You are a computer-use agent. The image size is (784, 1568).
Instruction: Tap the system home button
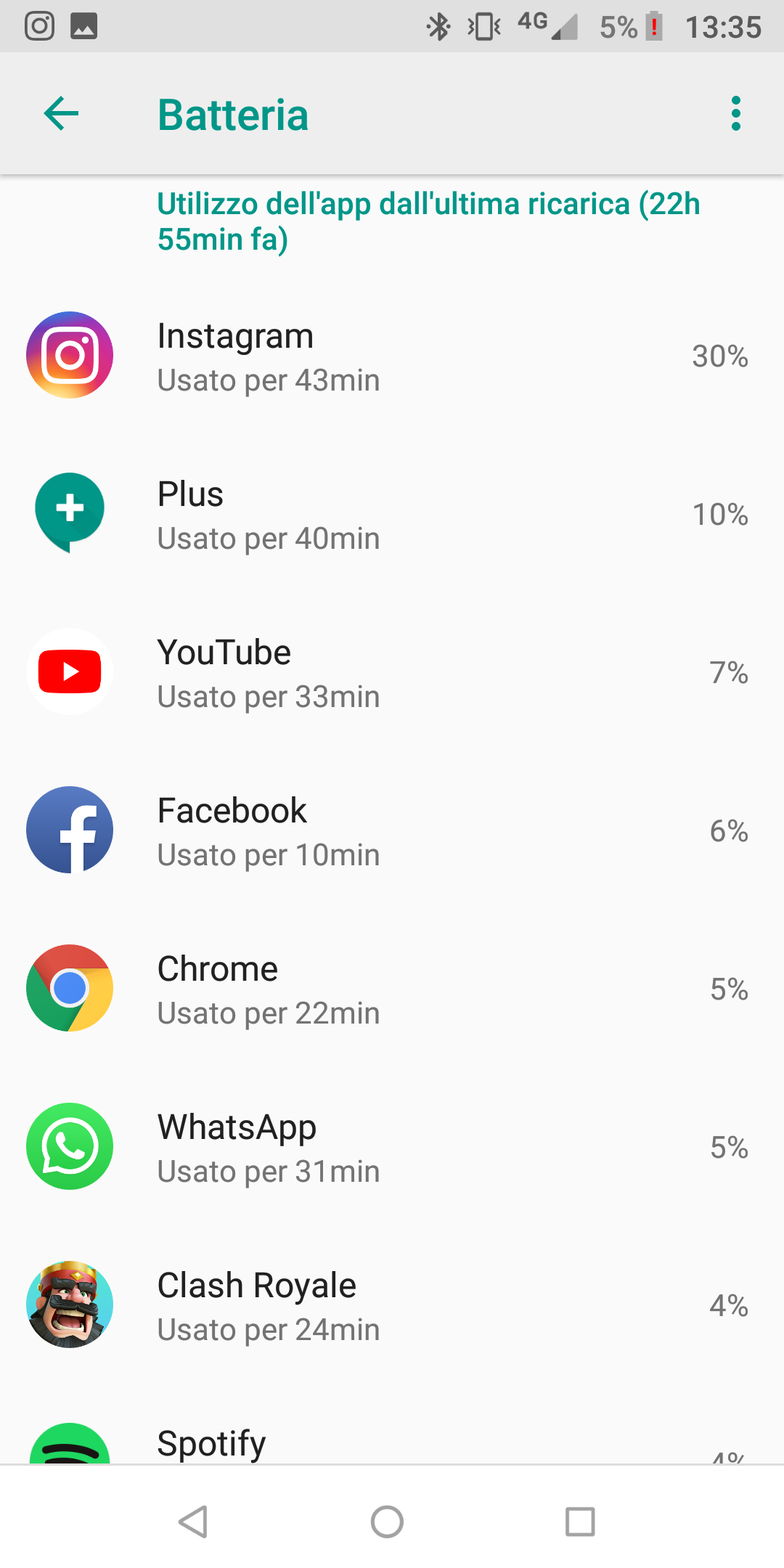[387, 1522]
